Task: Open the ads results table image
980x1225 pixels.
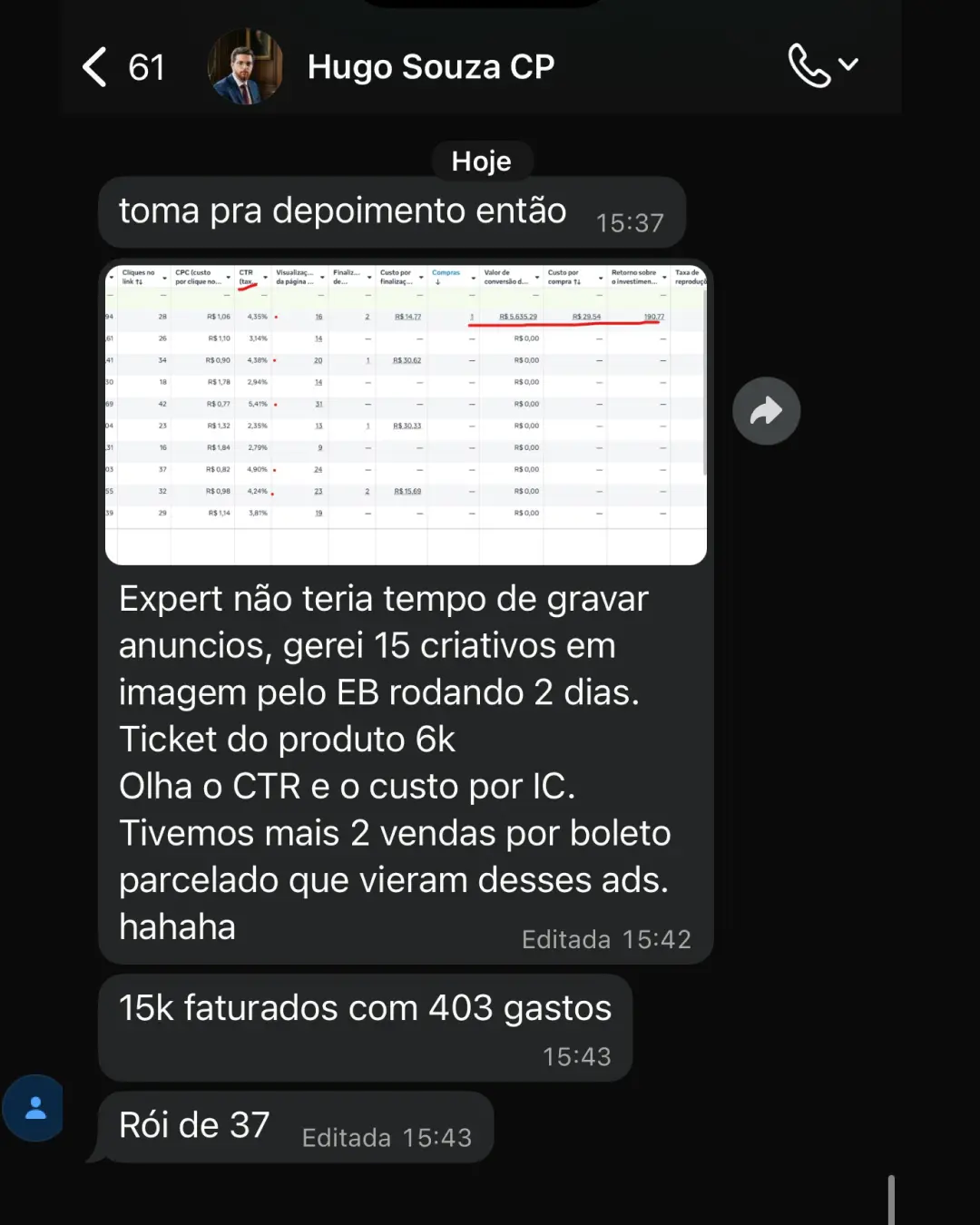Action: point(406,414)
